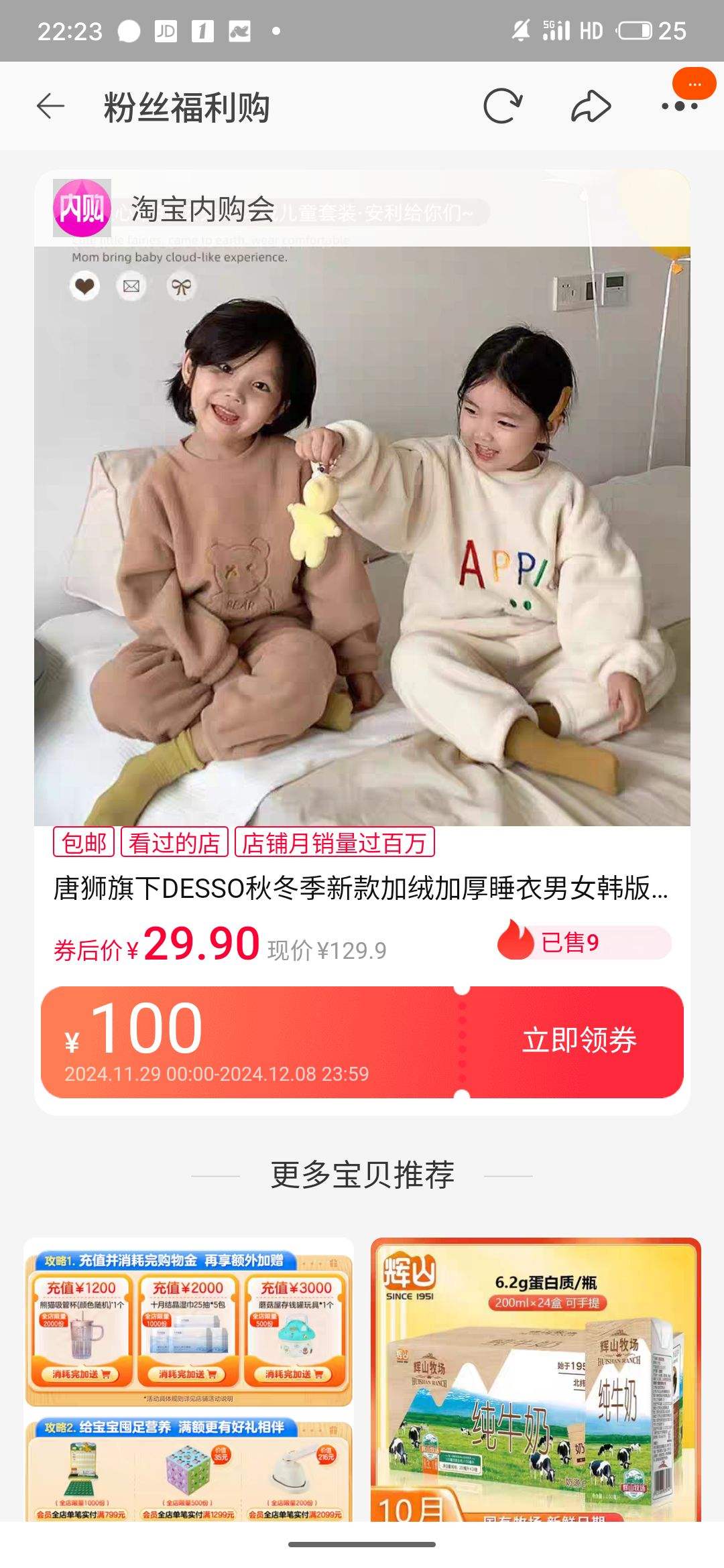
Task: Open the 辉山 pure milk product card
Action: coord(536,1379)
